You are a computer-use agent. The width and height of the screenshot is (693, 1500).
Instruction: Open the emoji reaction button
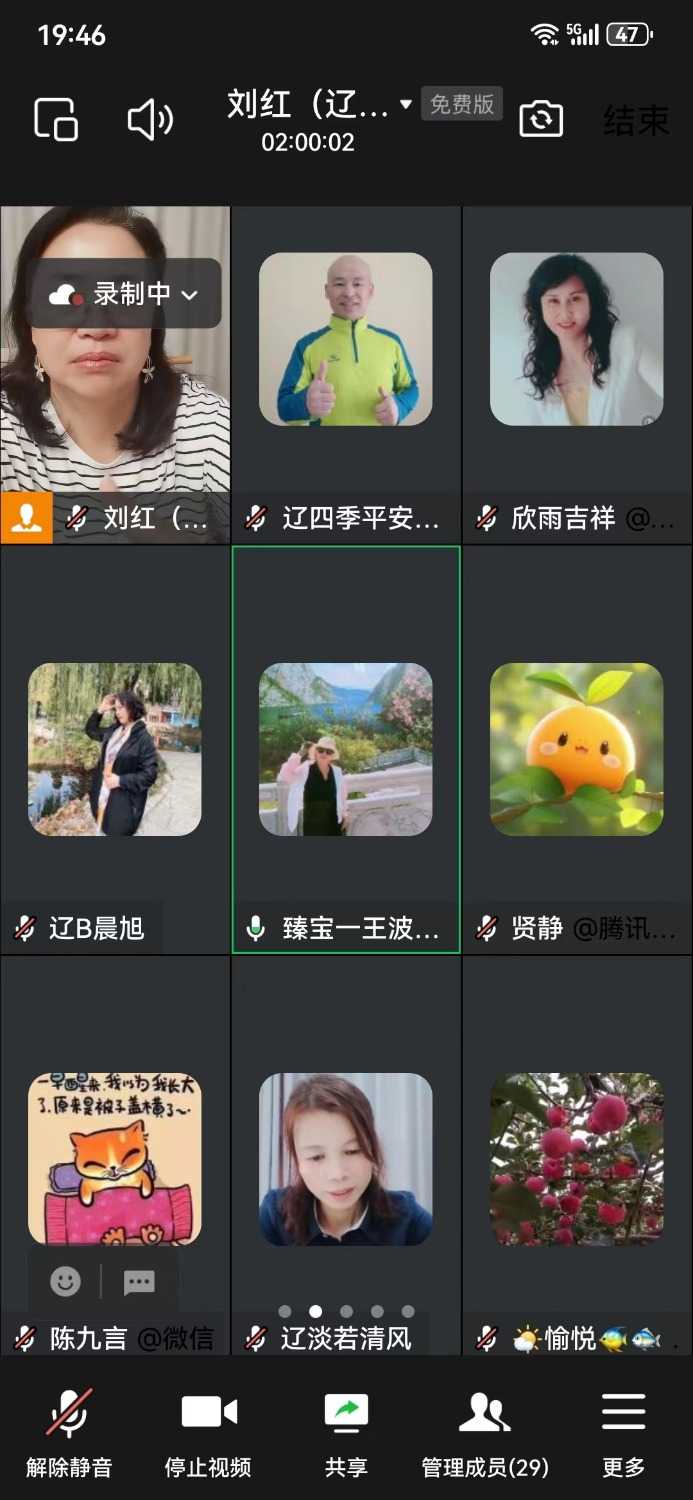pos(65,1282)
